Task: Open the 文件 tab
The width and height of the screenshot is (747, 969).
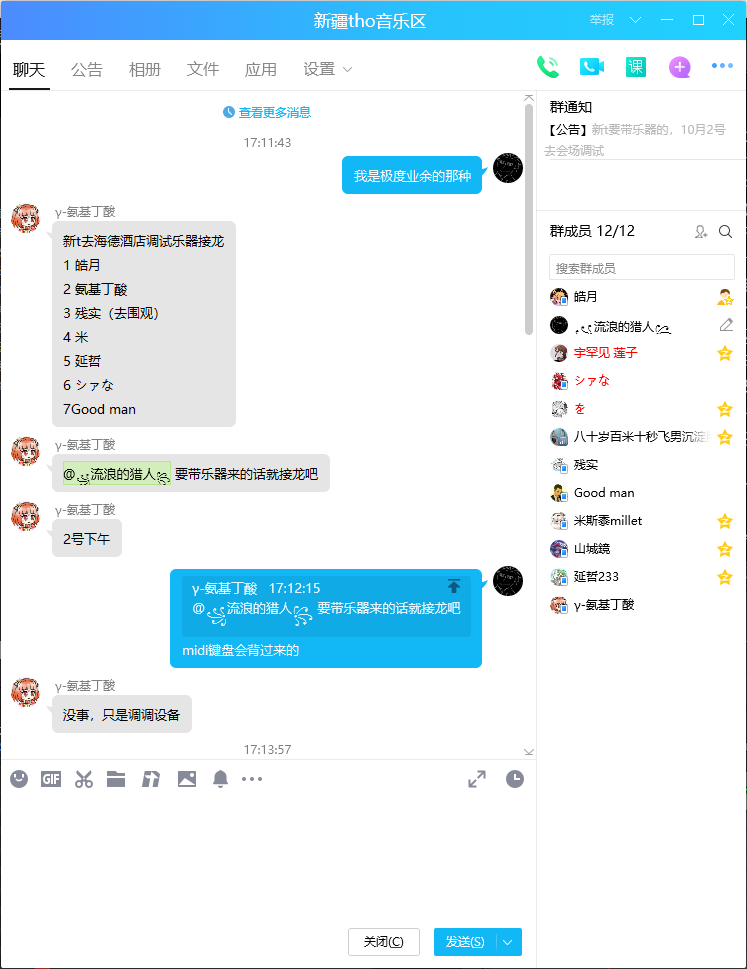Action: [x=203, y=69]
